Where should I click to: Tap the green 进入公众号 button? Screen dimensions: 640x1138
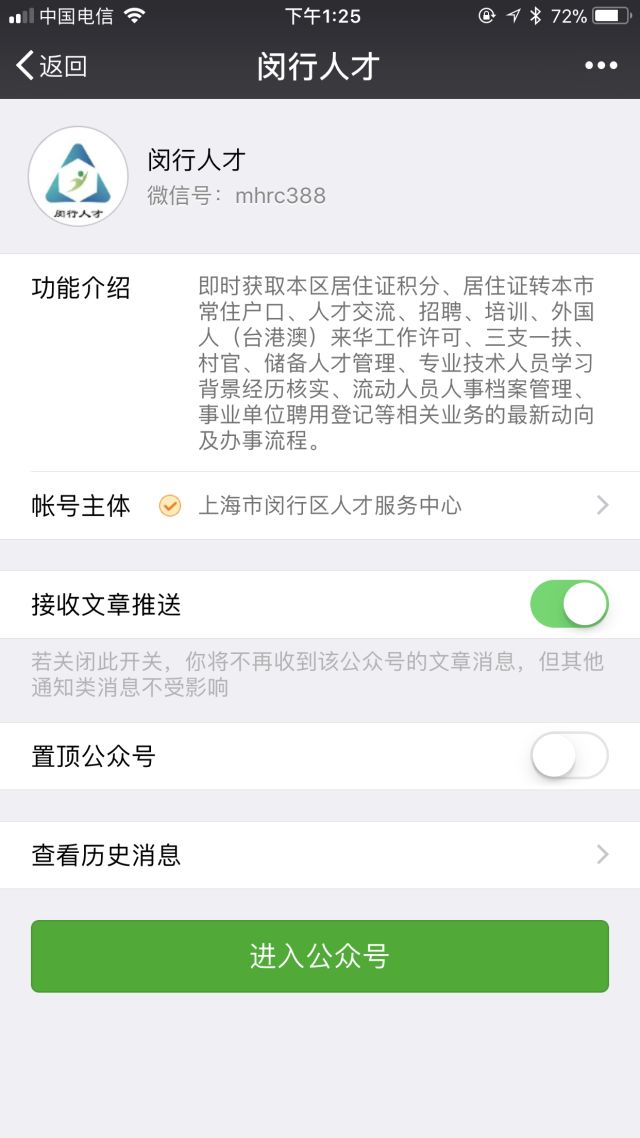320,956
